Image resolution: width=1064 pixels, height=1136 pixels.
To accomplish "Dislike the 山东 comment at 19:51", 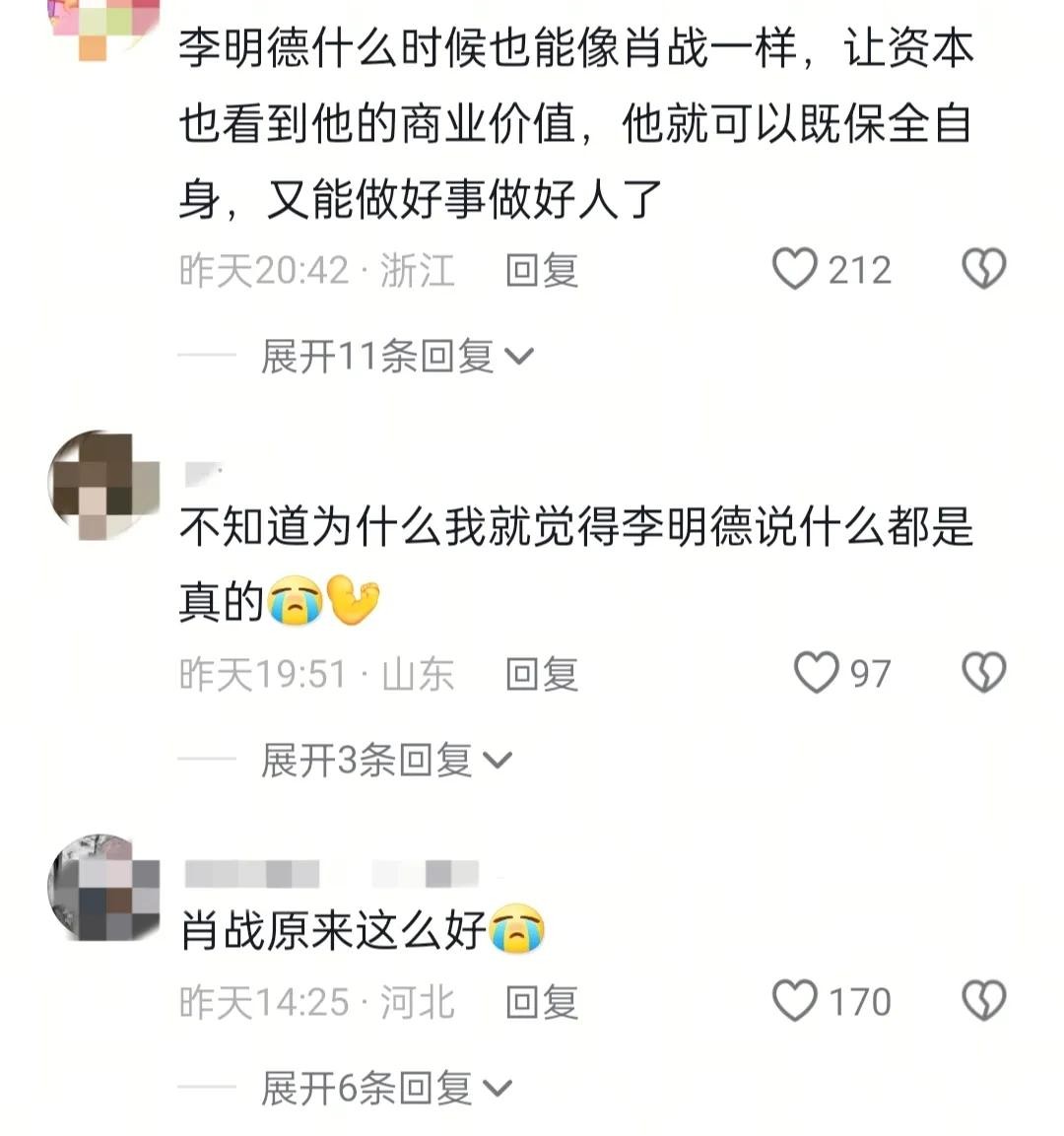I will pos(983,674).
